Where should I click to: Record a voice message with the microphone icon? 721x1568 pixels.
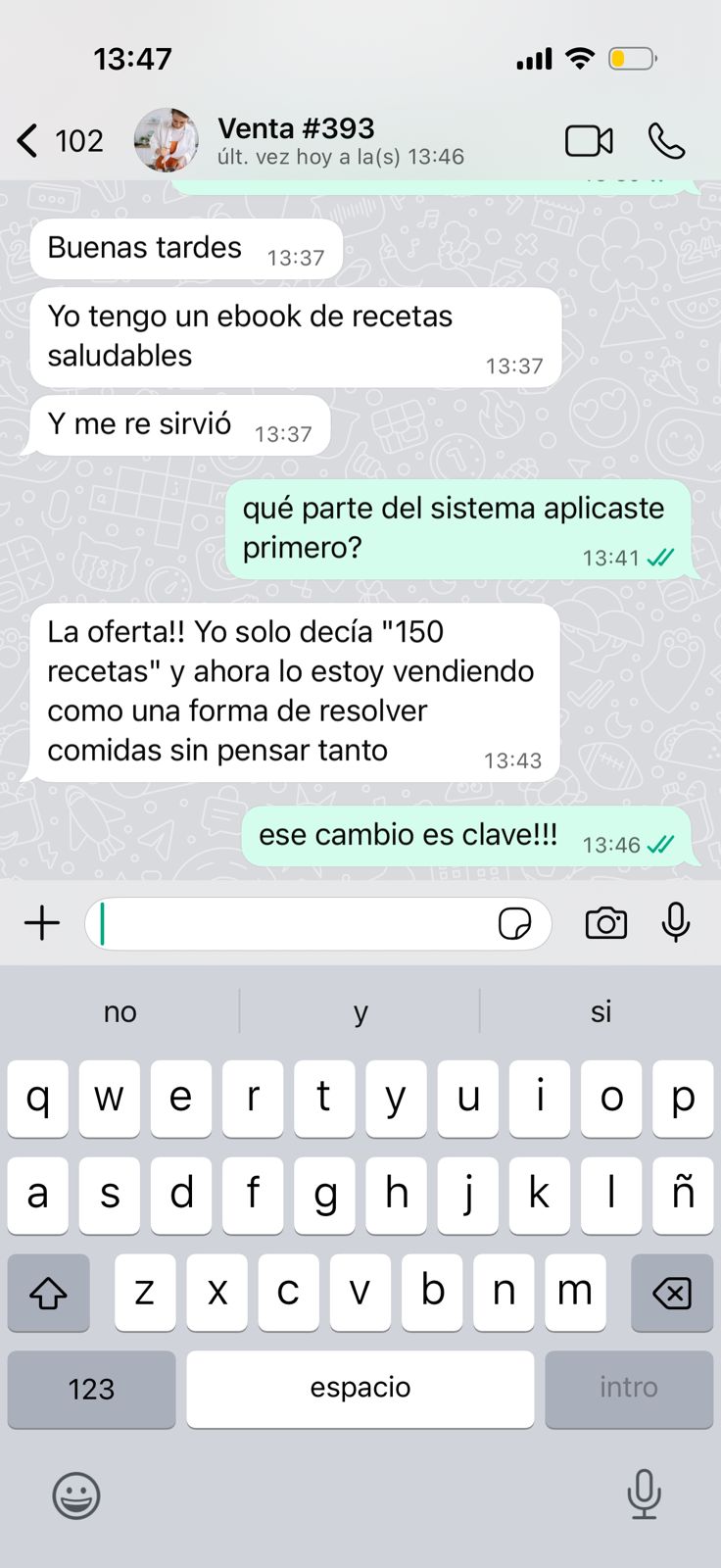675,922
